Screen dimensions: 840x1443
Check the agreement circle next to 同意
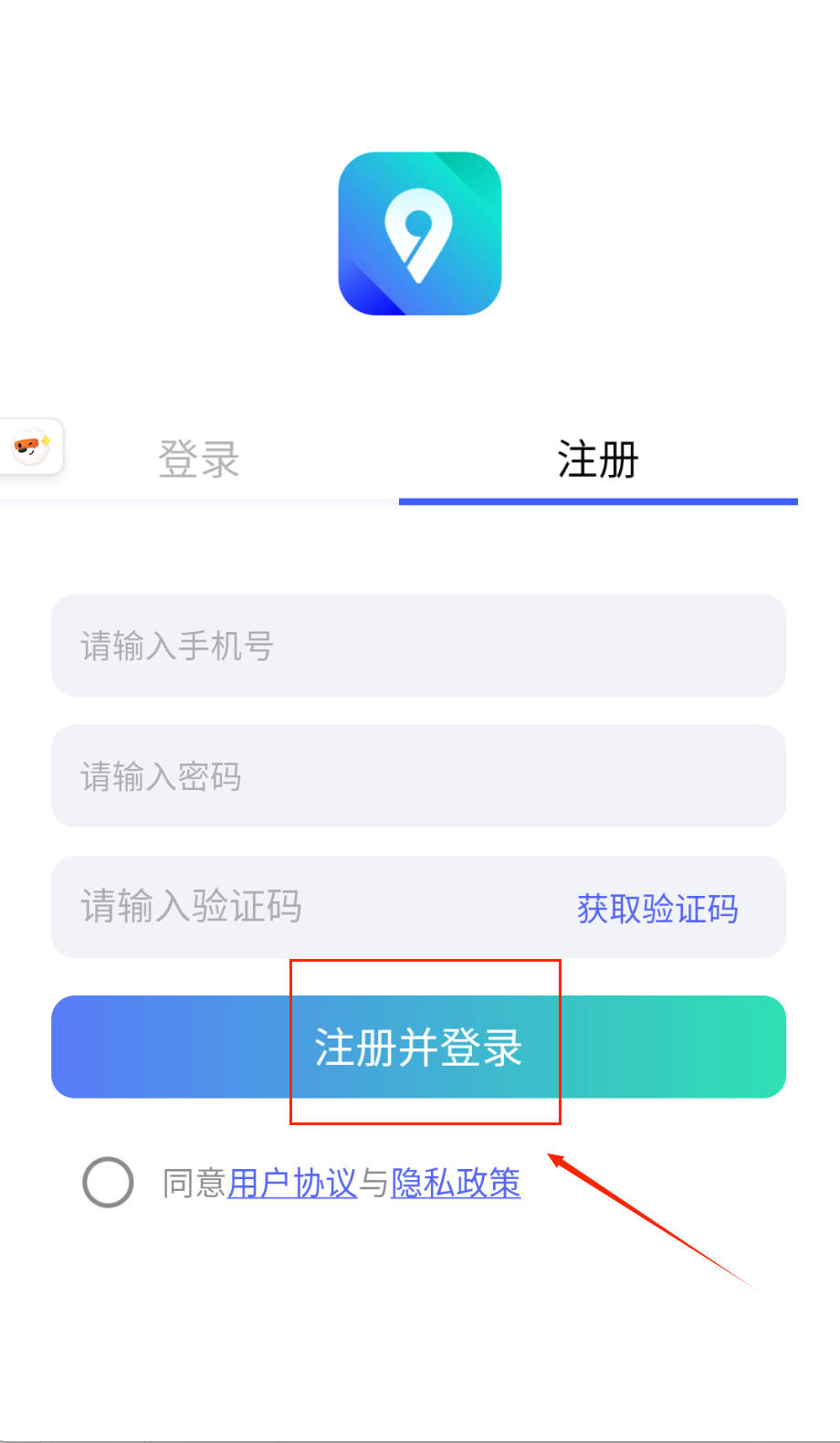tap(108, 1183)
